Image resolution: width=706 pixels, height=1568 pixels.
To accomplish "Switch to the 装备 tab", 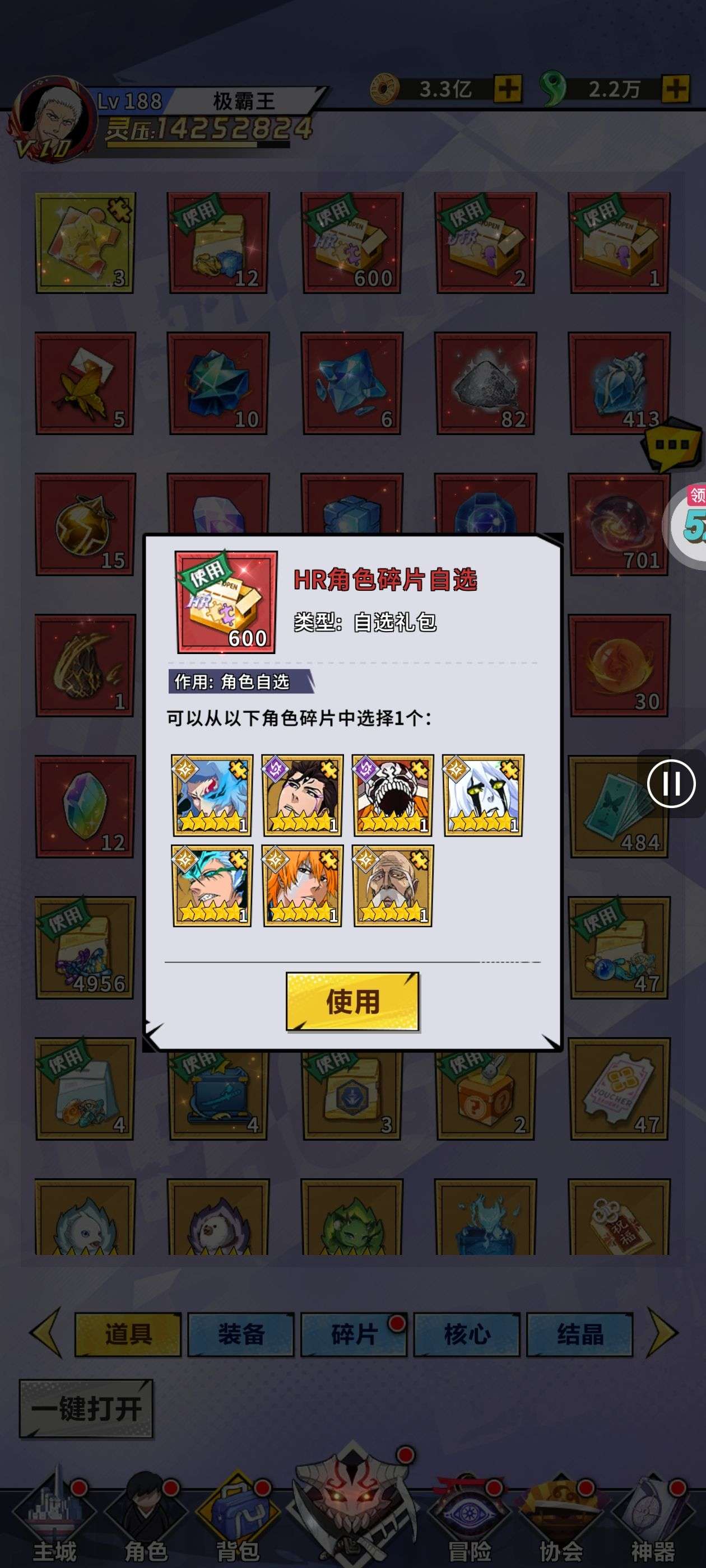I will (x=240, y=1334).
